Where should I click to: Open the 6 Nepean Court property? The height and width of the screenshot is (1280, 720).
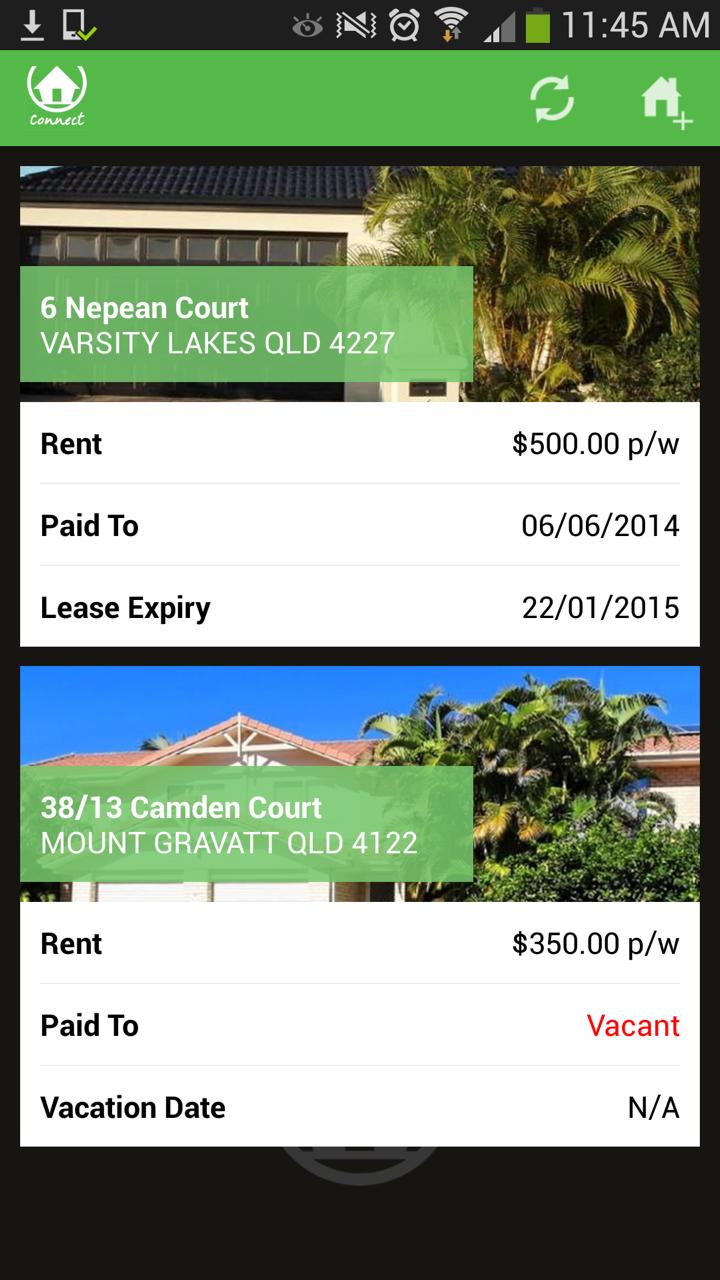246,324
